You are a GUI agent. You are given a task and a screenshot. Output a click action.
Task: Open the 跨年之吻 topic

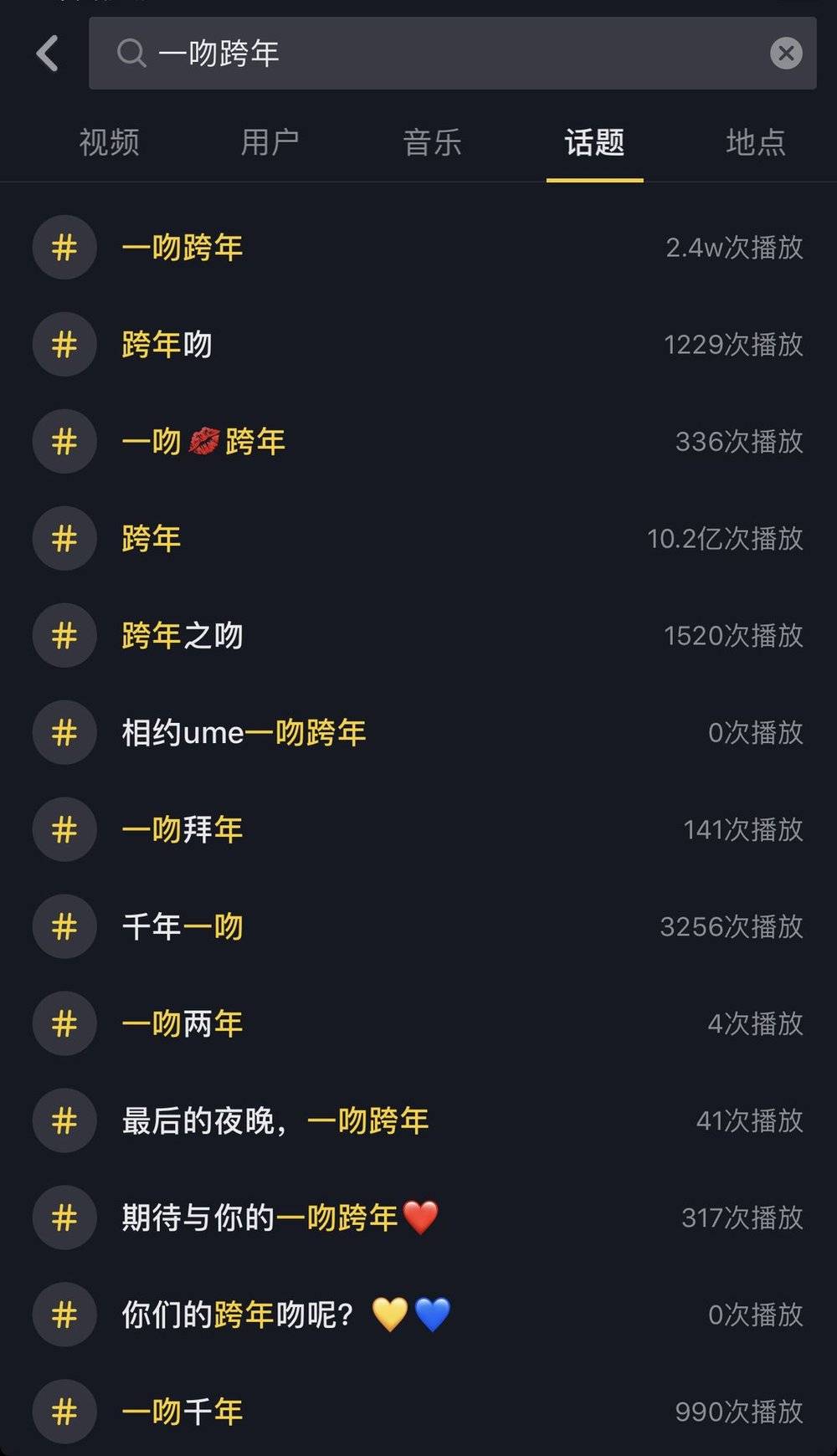(418, 636)
